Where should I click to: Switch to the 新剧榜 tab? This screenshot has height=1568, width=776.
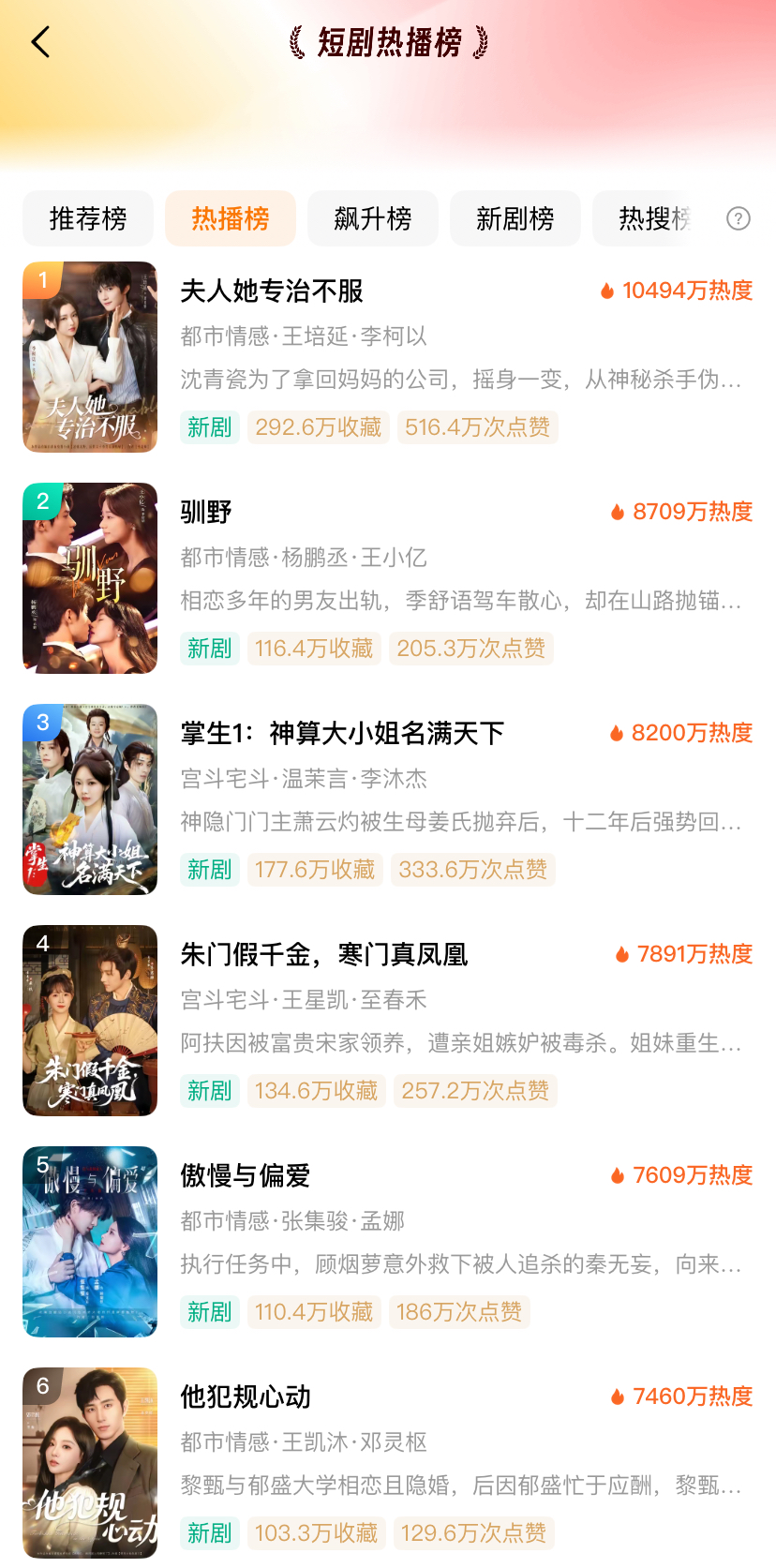pyautogui.click(x=515, y=218)
